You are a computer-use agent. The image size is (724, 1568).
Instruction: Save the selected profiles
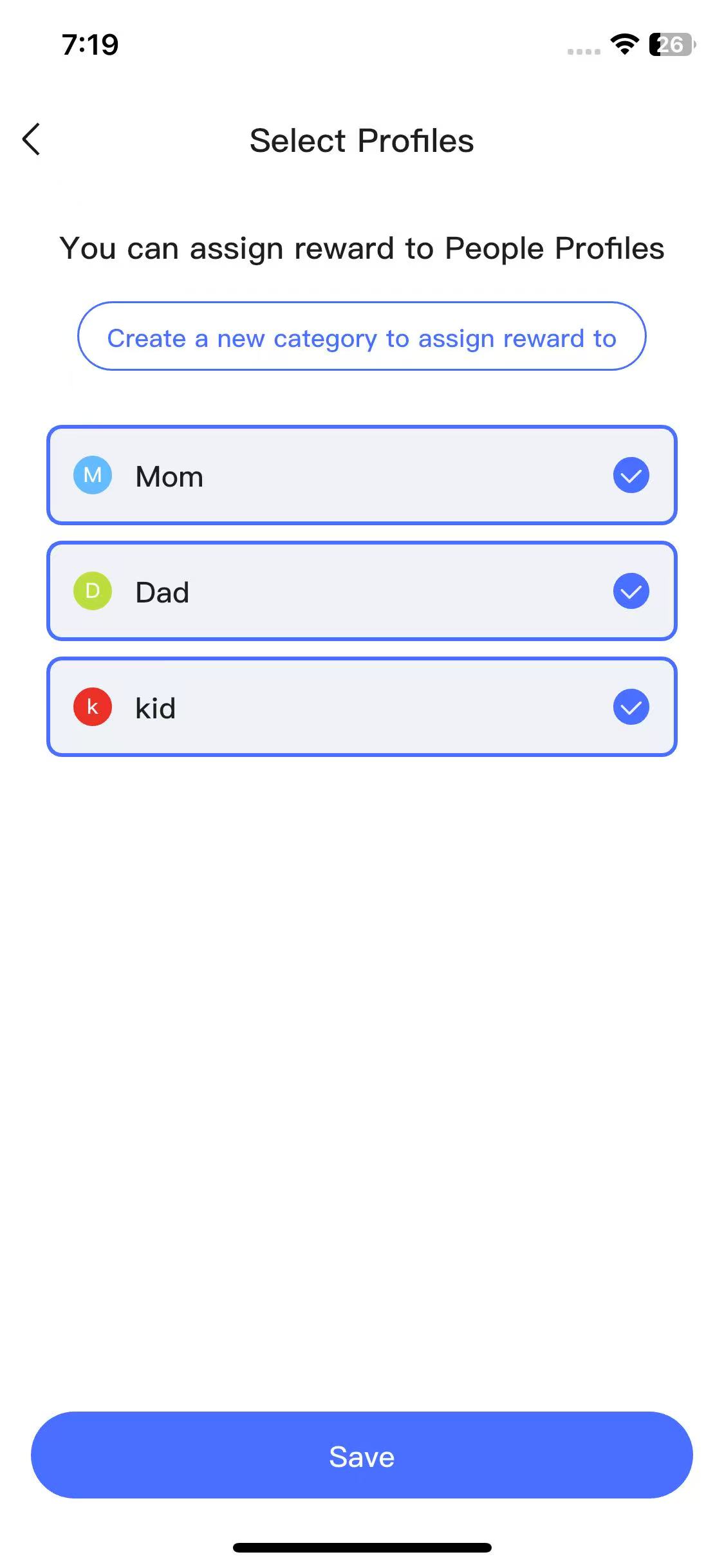click(362, 1456)
